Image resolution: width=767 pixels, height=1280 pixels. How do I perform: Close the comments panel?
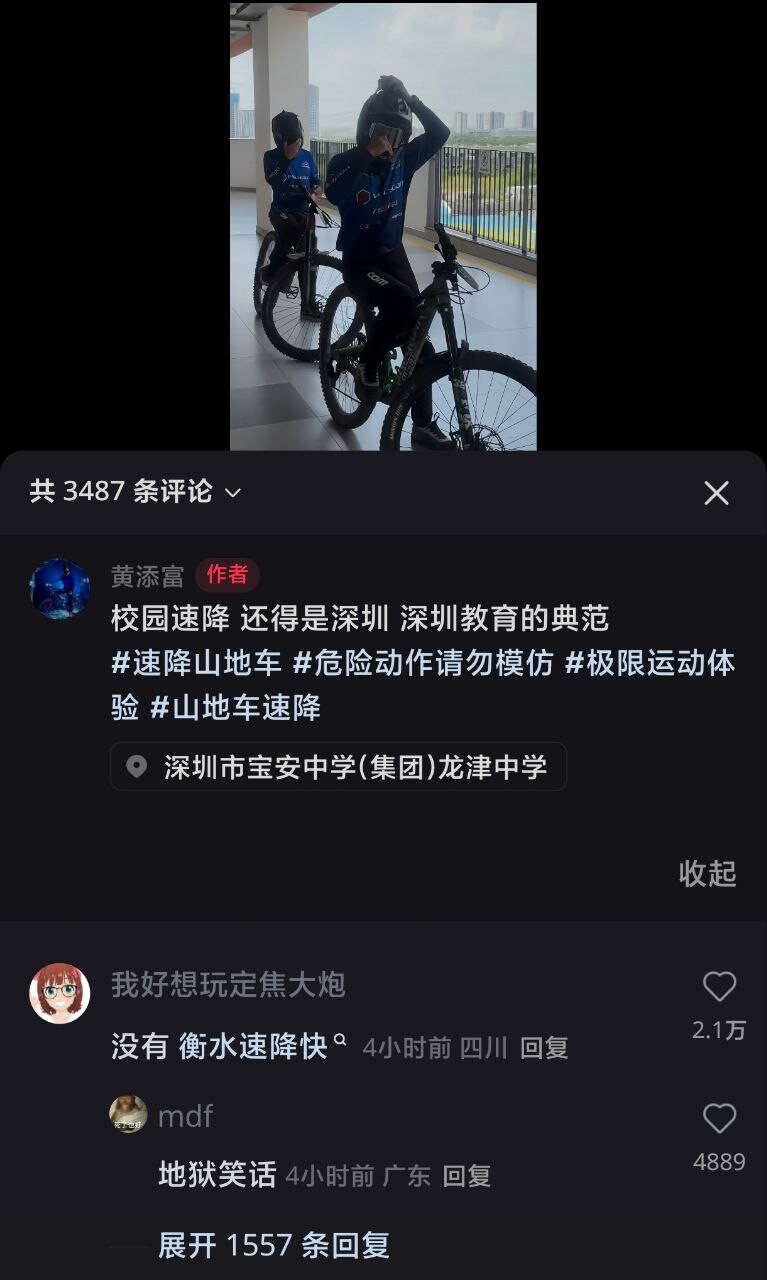click(716, 492)
